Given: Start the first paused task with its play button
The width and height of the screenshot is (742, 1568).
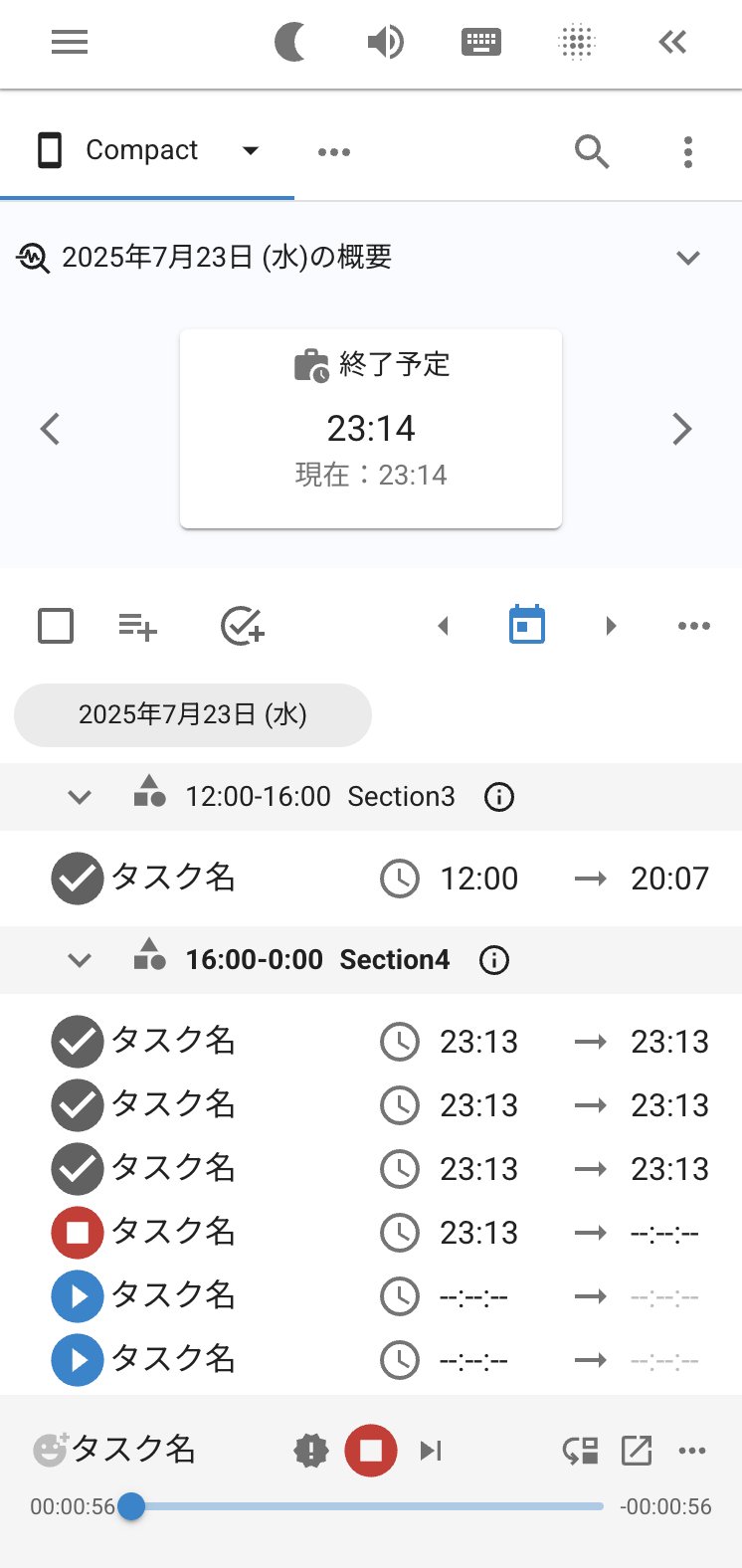Looking at the screenshot, I should pyautogui.click(x=77, y=1295).
